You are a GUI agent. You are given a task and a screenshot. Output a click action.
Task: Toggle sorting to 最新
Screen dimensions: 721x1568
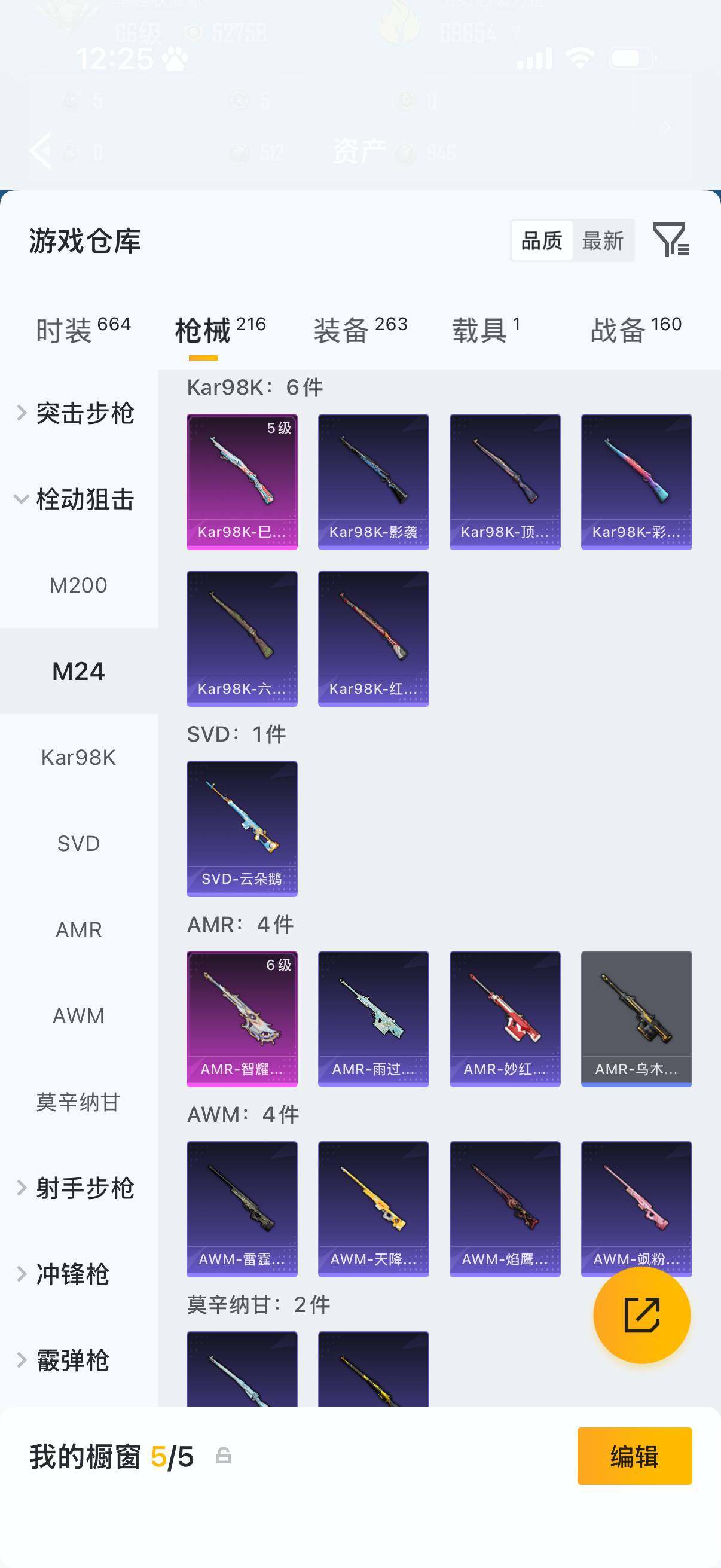(603, 241)
